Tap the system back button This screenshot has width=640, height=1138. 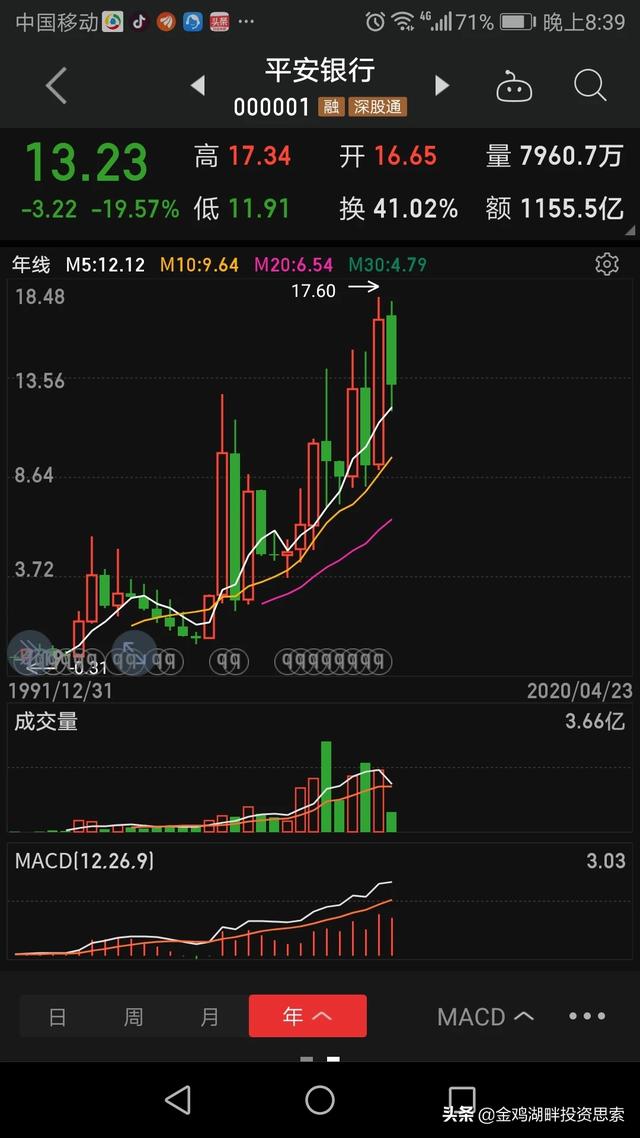click(x=179, y=1101)
